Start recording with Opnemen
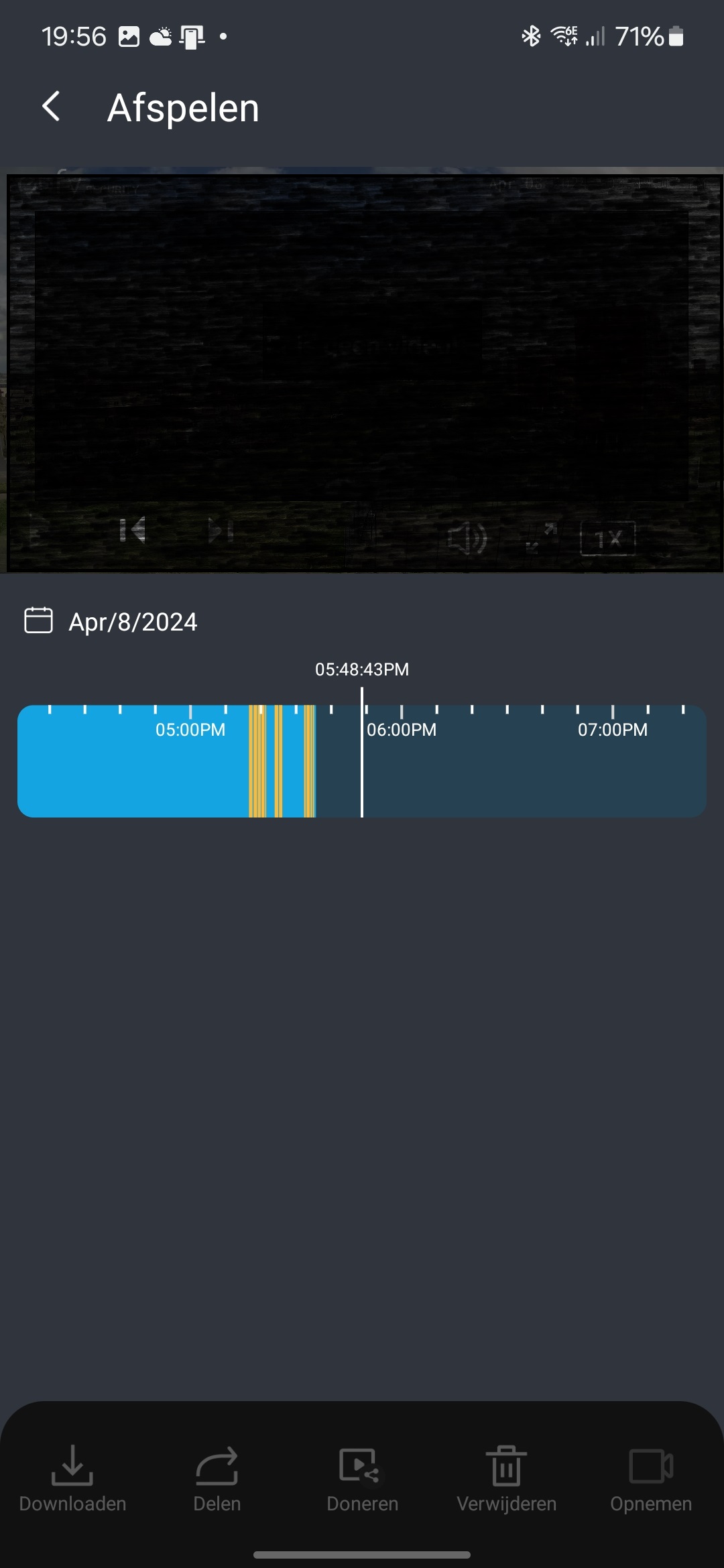The width and height of the screenshot is (724, 1568). [651, 1479]
